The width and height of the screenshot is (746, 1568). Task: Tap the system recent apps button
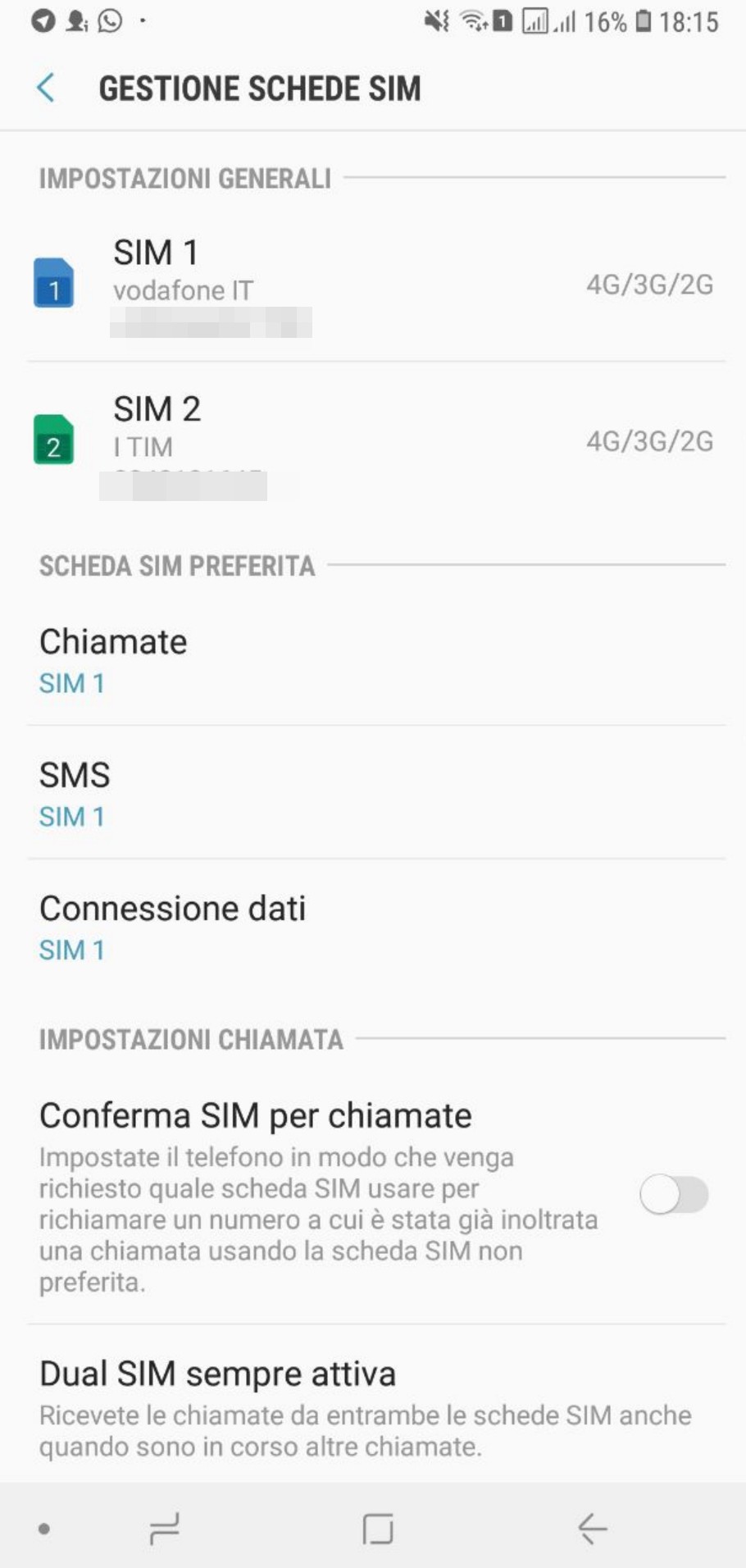pos(165,1528)
